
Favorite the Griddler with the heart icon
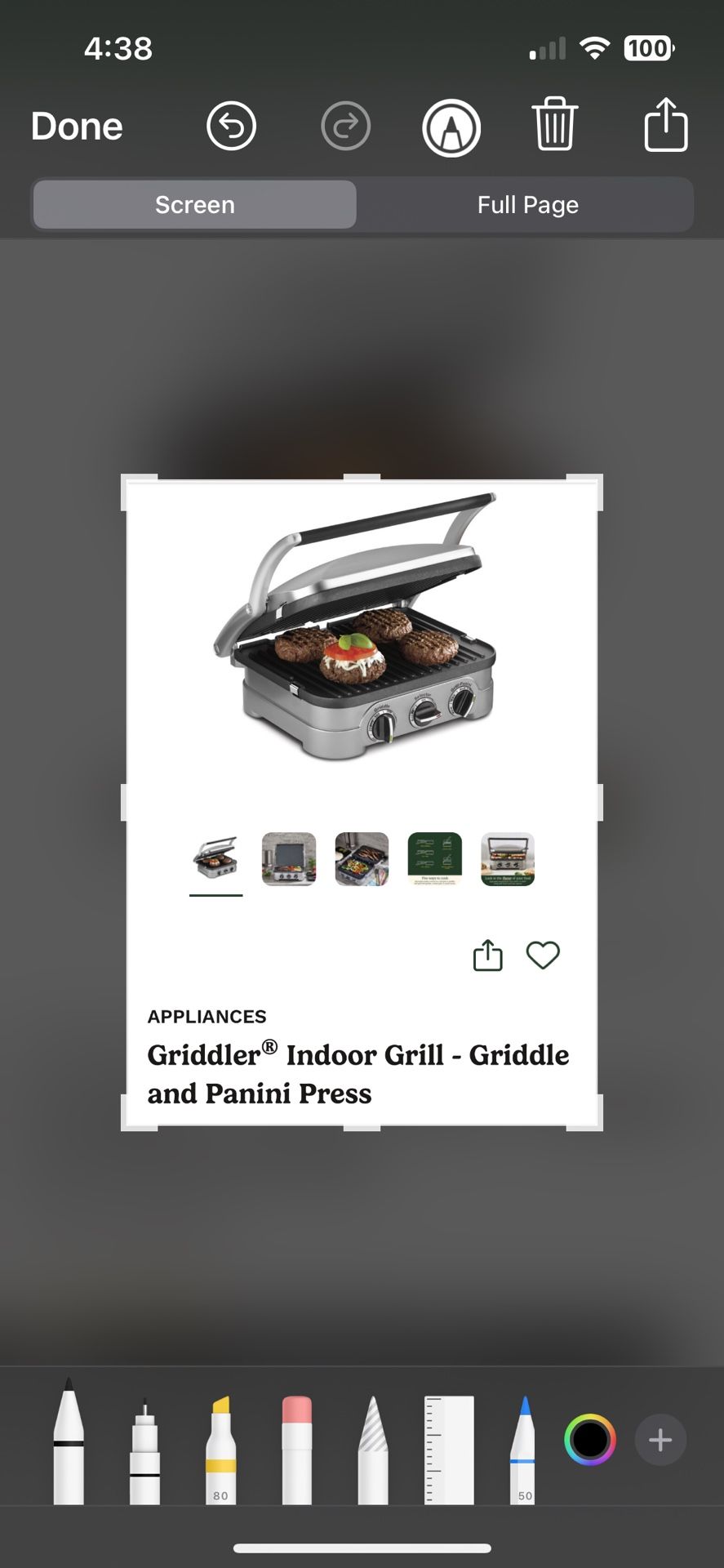542,955
